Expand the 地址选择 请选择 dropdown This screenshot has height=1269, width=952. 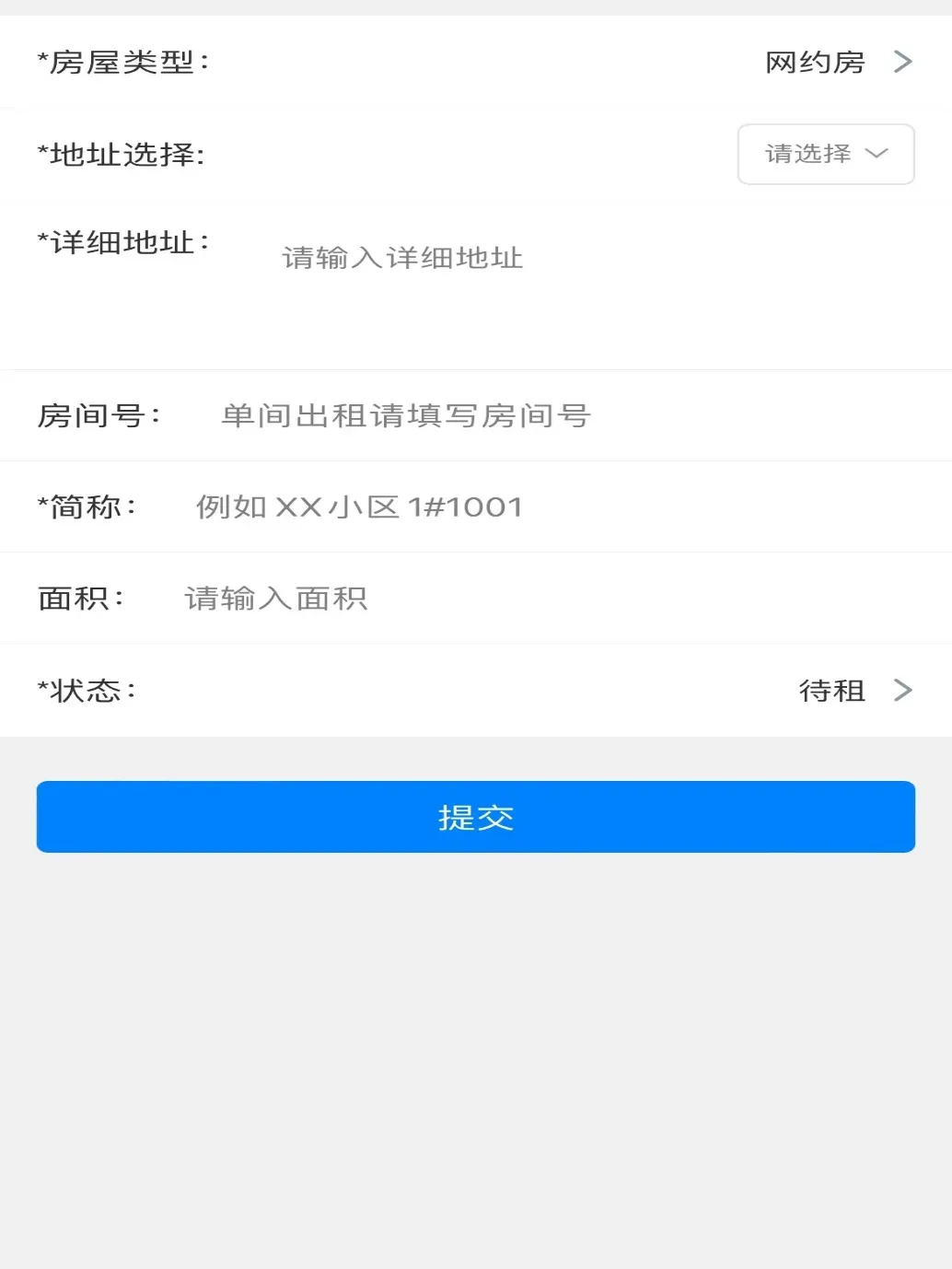pyautogui.click(x=825, y=154)
